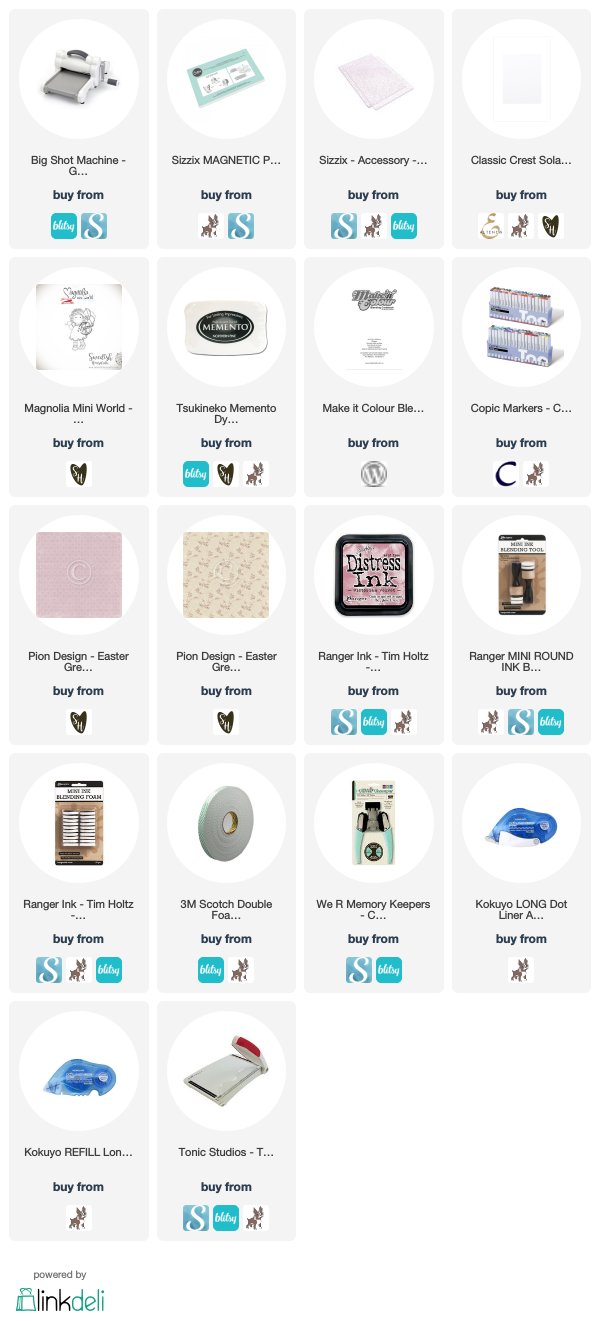The width and height of the screenshot is (600, 1321).
Task: Buy Big Shot Machine from Blitsy
Action: click(x=65, y=226)
